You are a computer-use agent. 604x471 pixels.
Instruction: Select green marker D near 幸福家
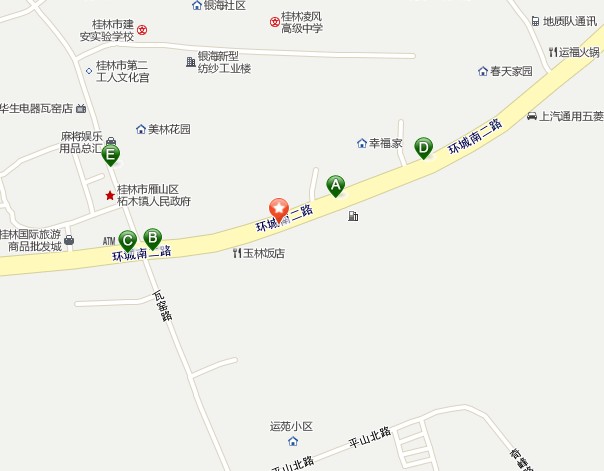pyautogui.click(x=423, y=148)
